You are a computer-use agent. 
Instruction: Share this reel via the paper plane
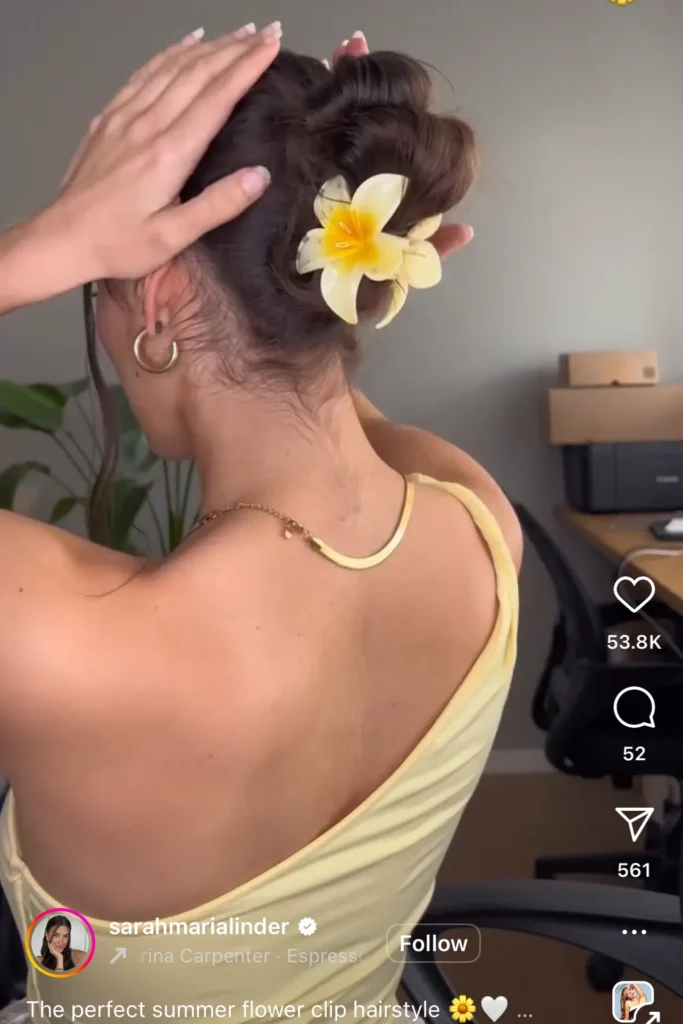coord(634,824)
